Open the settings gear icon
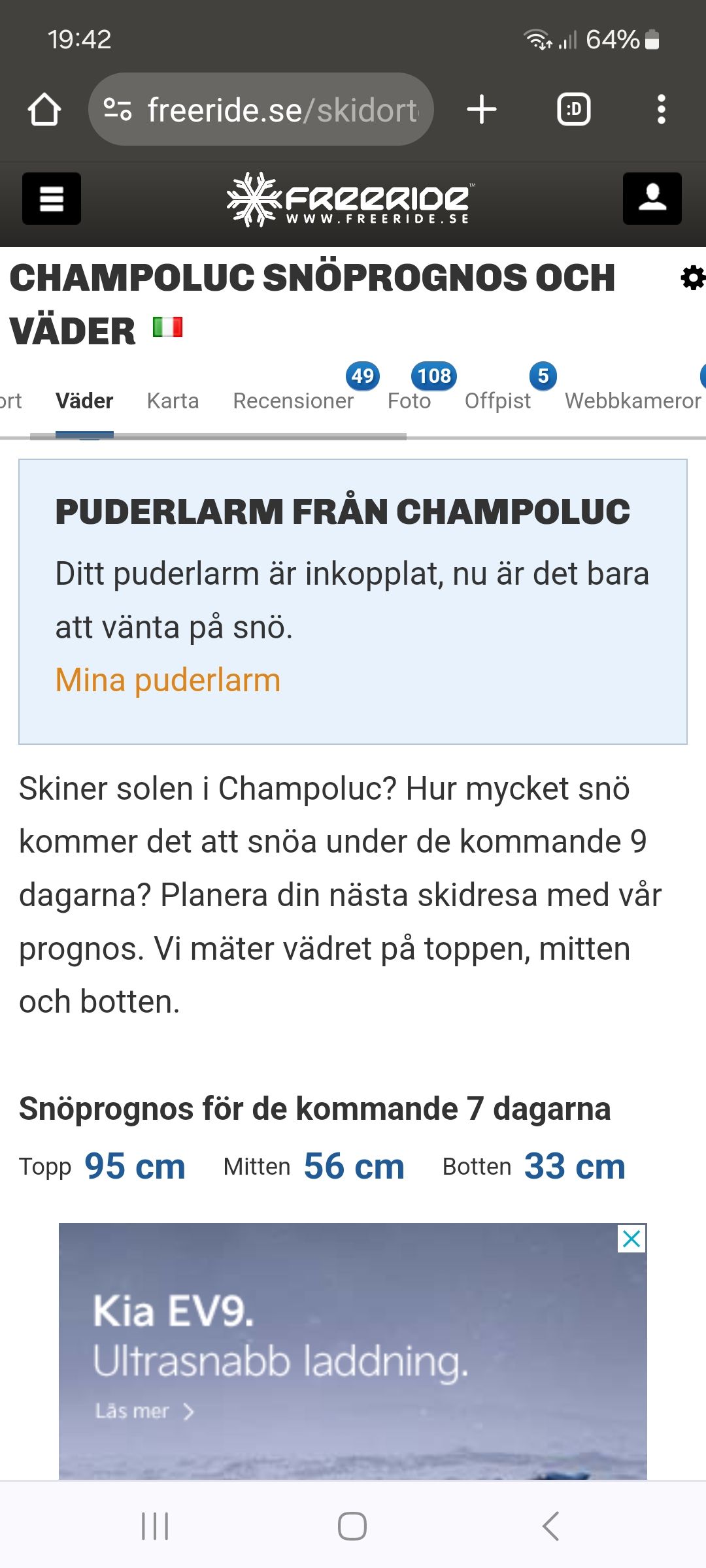Viewport: 706px width, 1568px height. (692, 279)
